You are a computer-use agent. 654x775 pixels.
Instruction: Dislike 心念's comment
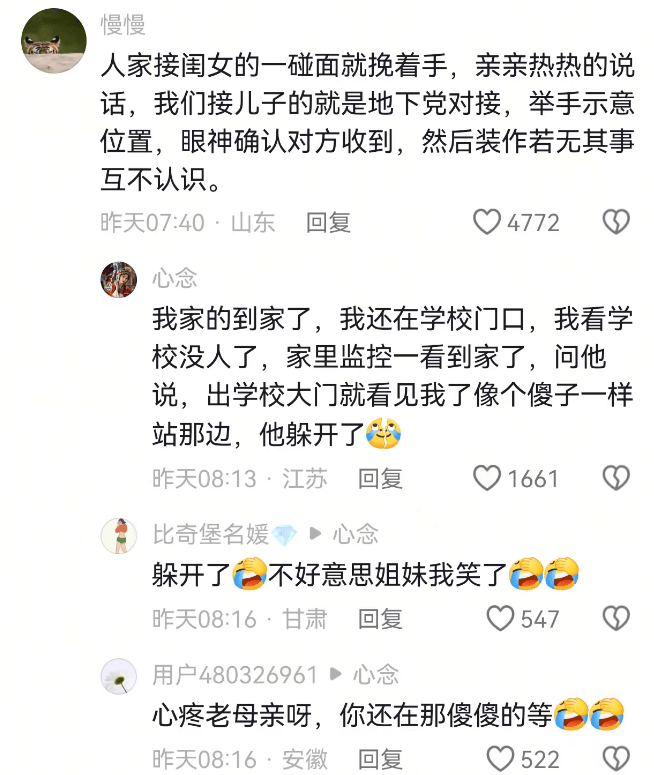pos(616,479)
